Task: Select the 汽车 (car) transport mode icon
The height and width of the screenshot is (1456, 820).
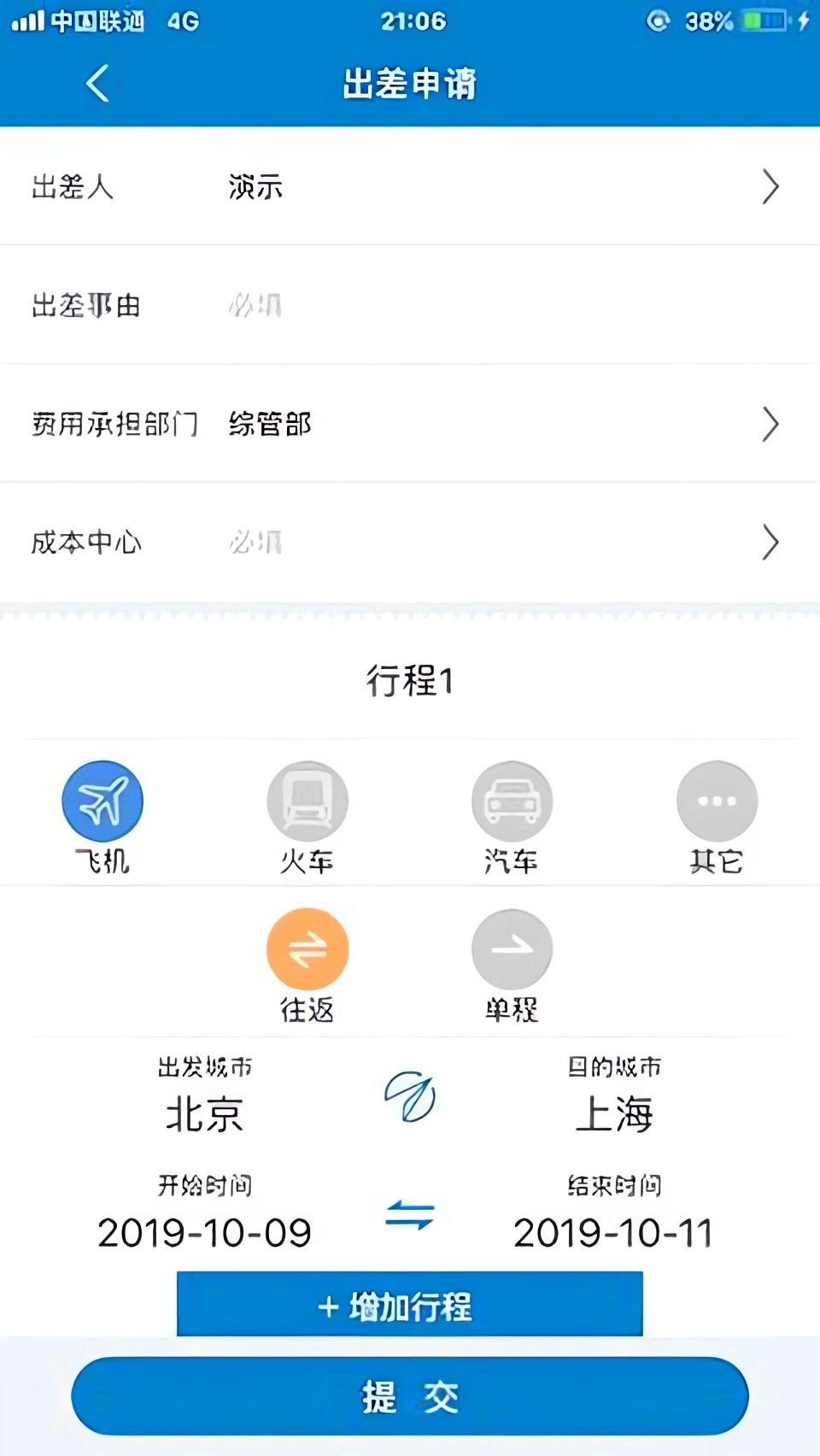Action: click(511, 801)
